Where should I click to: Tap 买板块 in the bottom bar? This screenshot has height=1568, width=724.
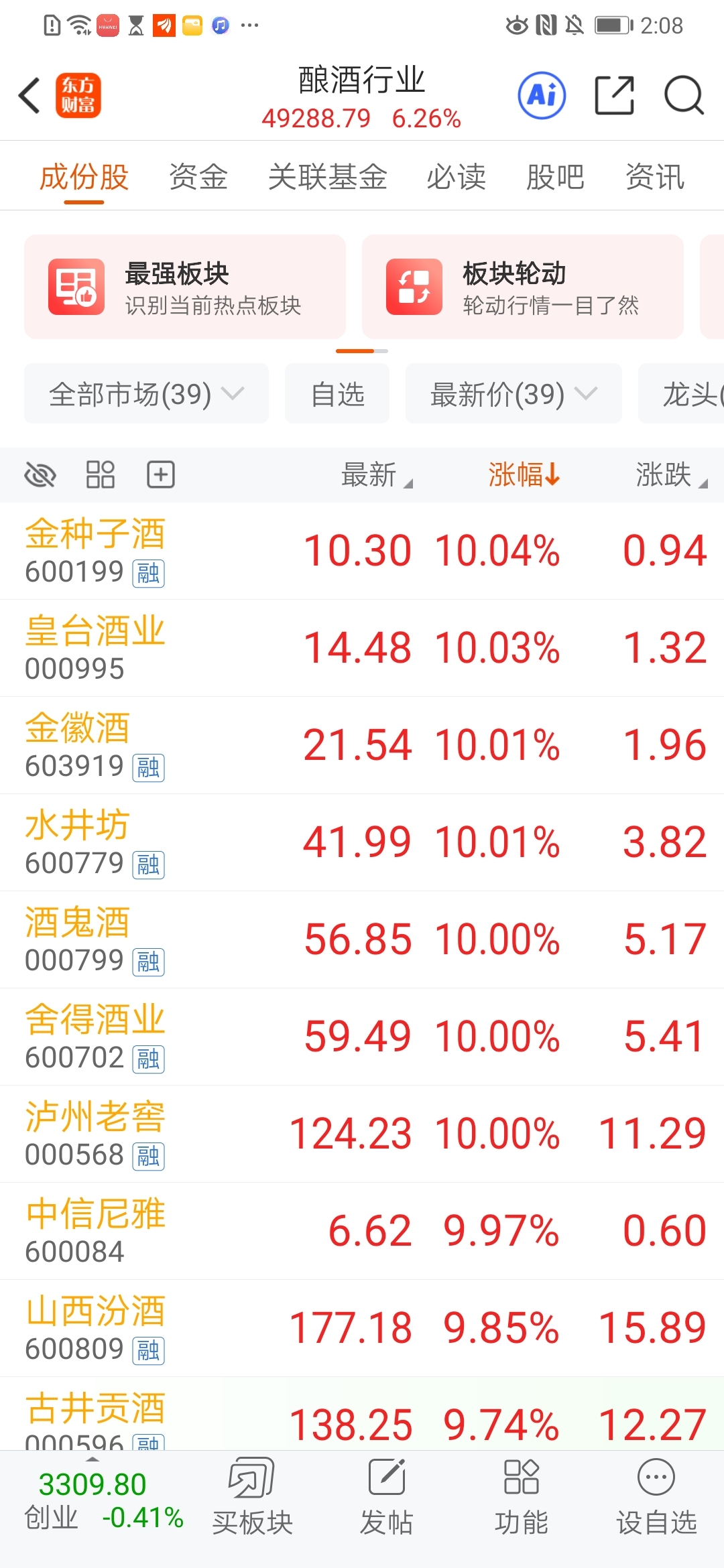coord(252,1496)
